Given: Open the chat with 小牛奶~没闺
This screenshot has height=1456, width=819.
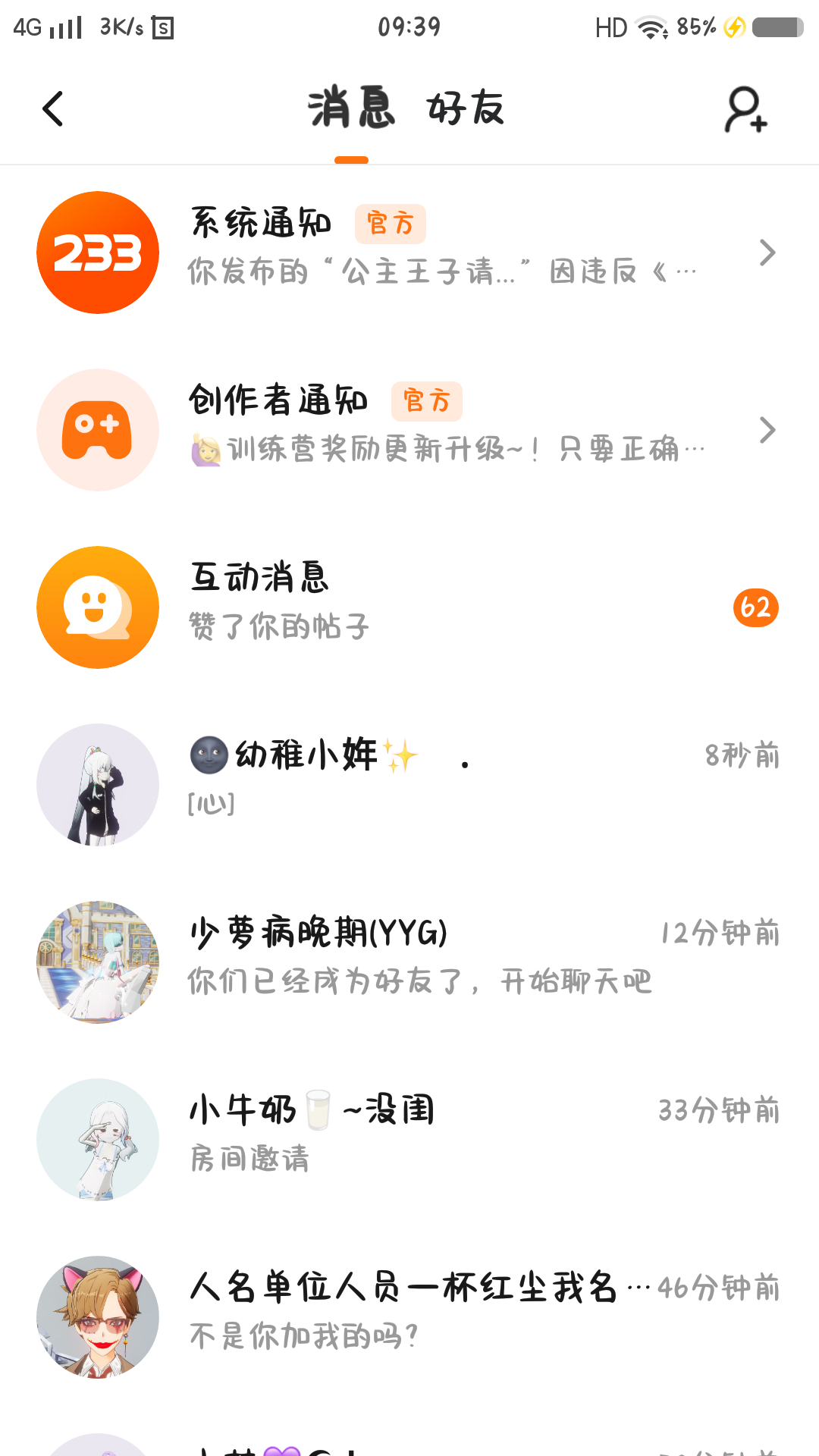Looking at the screenshot, I should coord(409,1140).
